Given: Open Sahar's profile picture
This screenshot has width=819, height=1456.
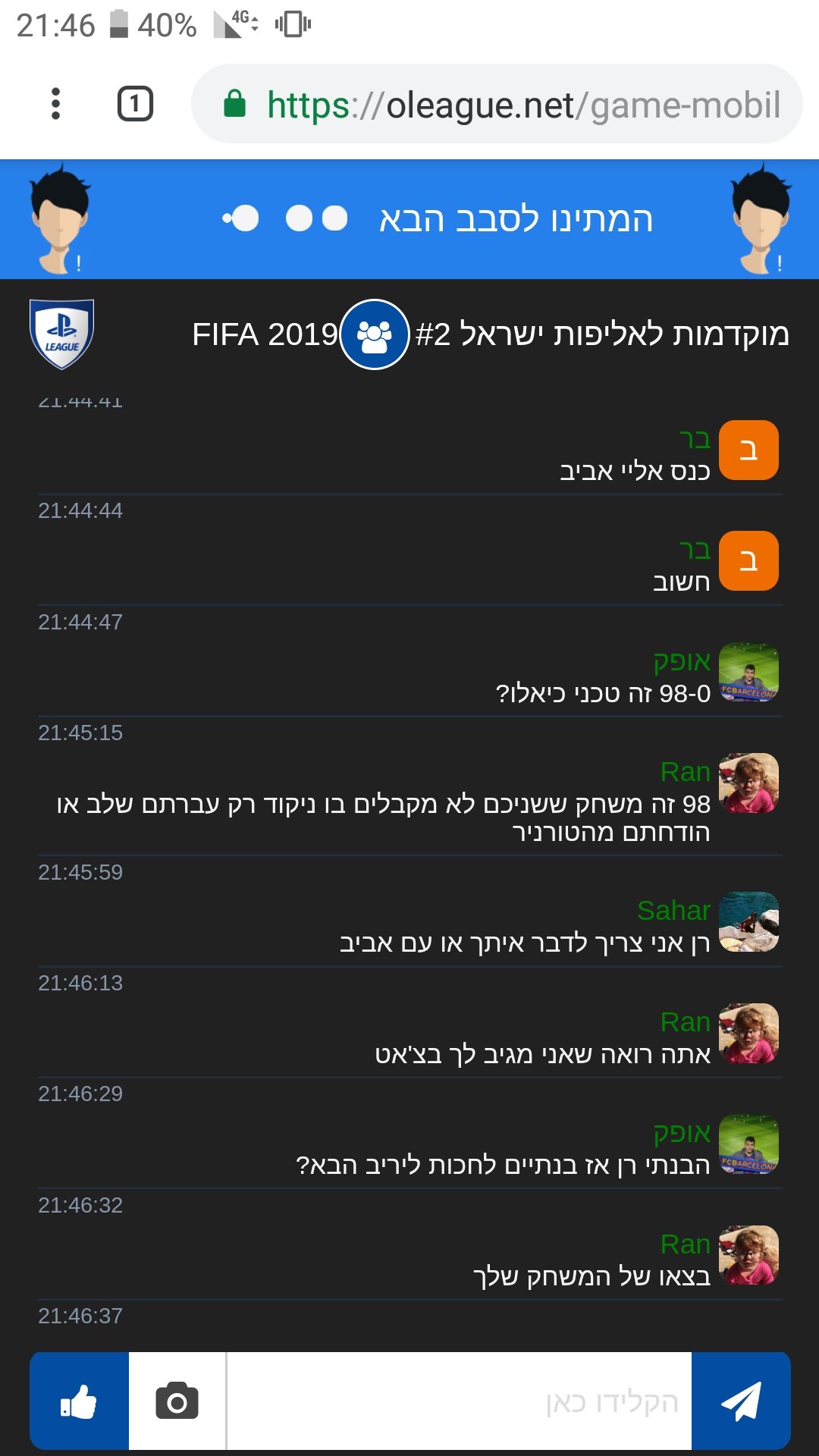Looking at the screenshot, I should pyautogui.click(x=748, y=922).
